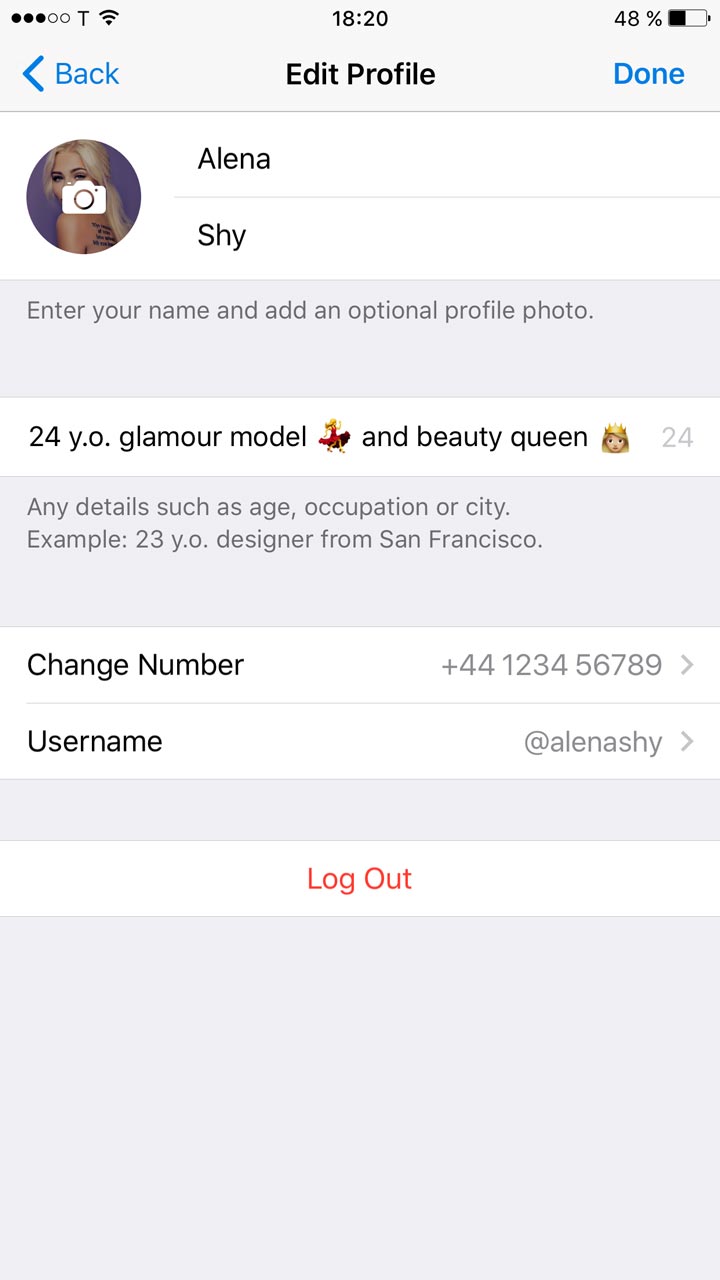This screenshot has width=720, height=1280.
Task: Edit the bio about glamour model
Action: click(x=330, y=437)
